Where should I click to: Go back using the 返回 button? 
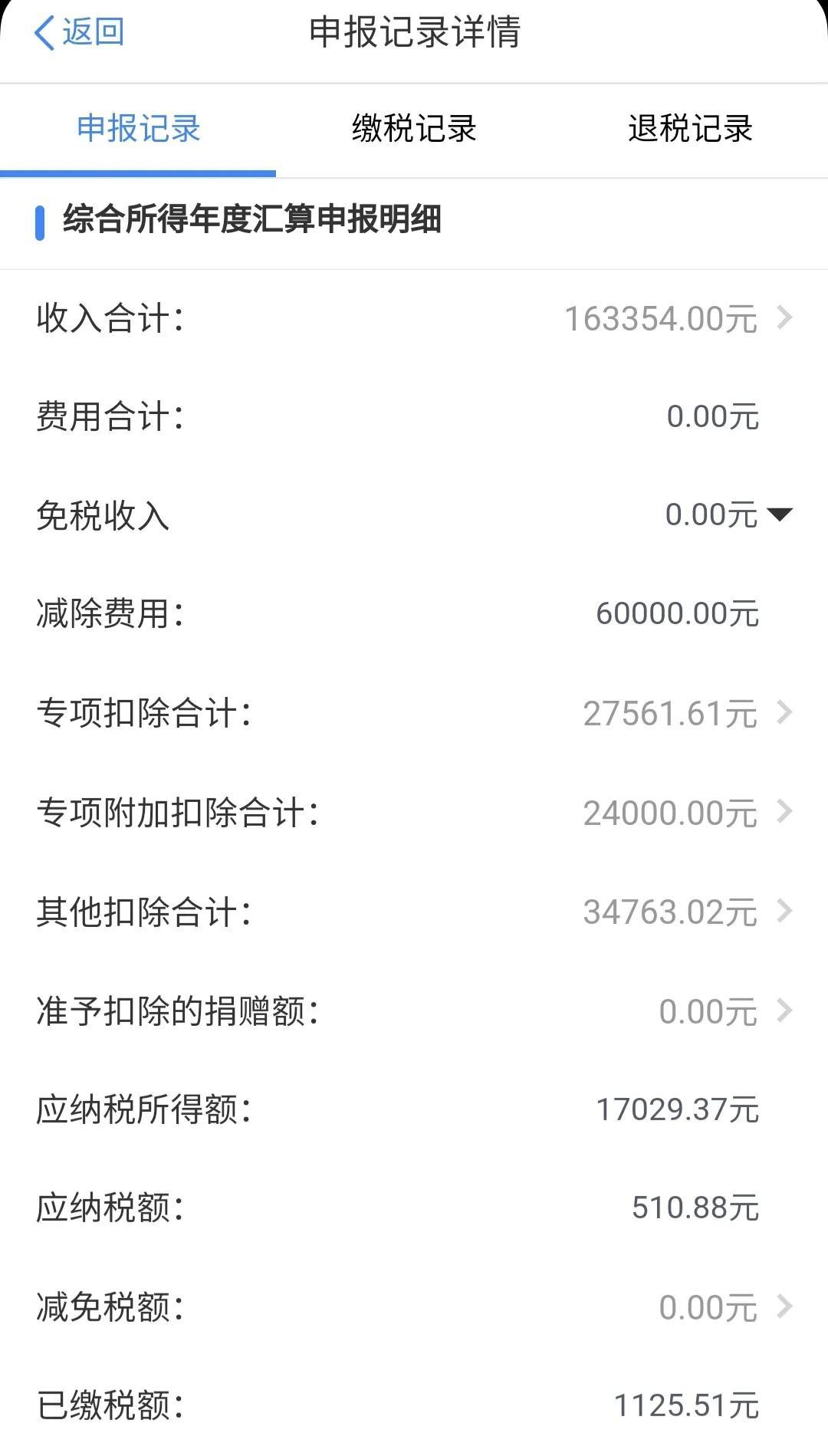tap(79, 33)
